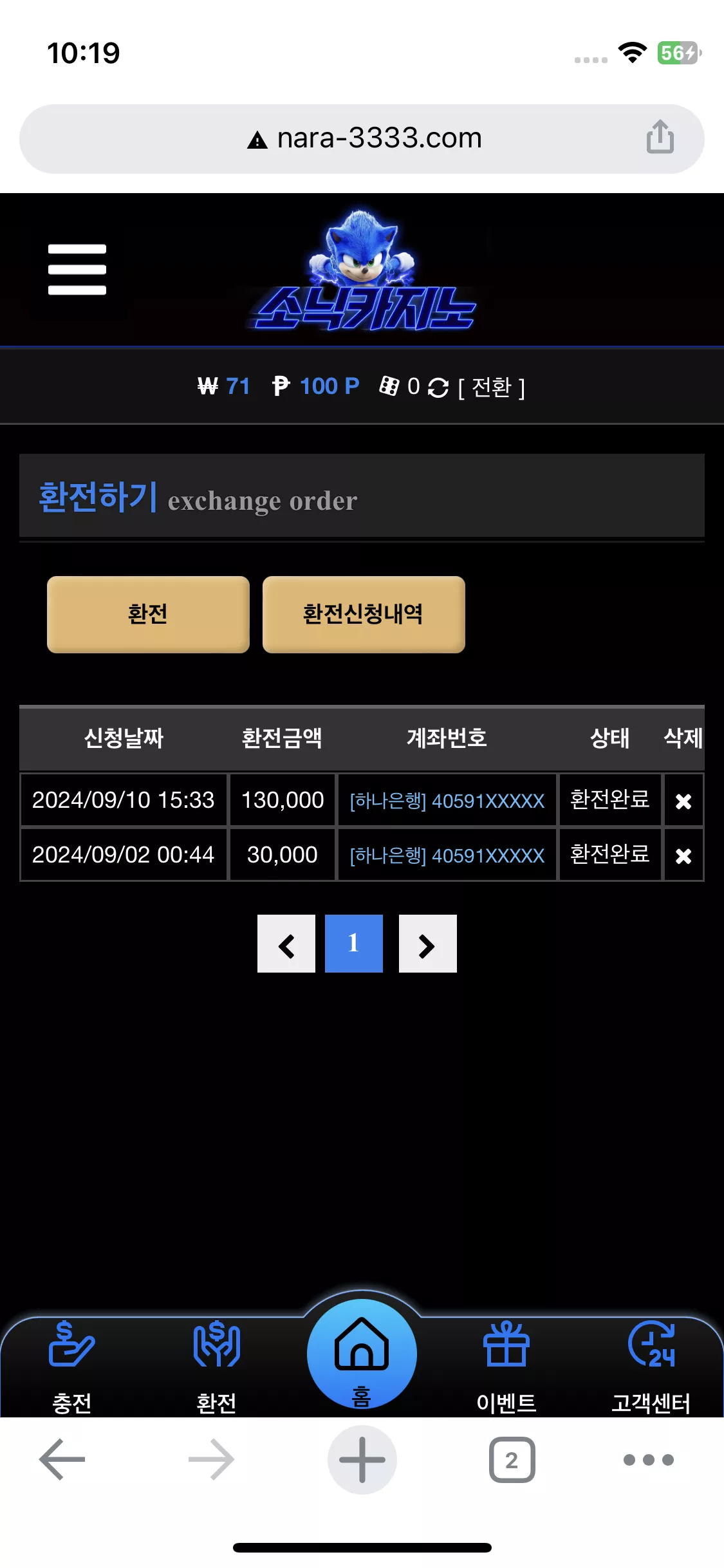Select page 1 in pagination
The image size is (724, 1568).
tap(354, 944)
